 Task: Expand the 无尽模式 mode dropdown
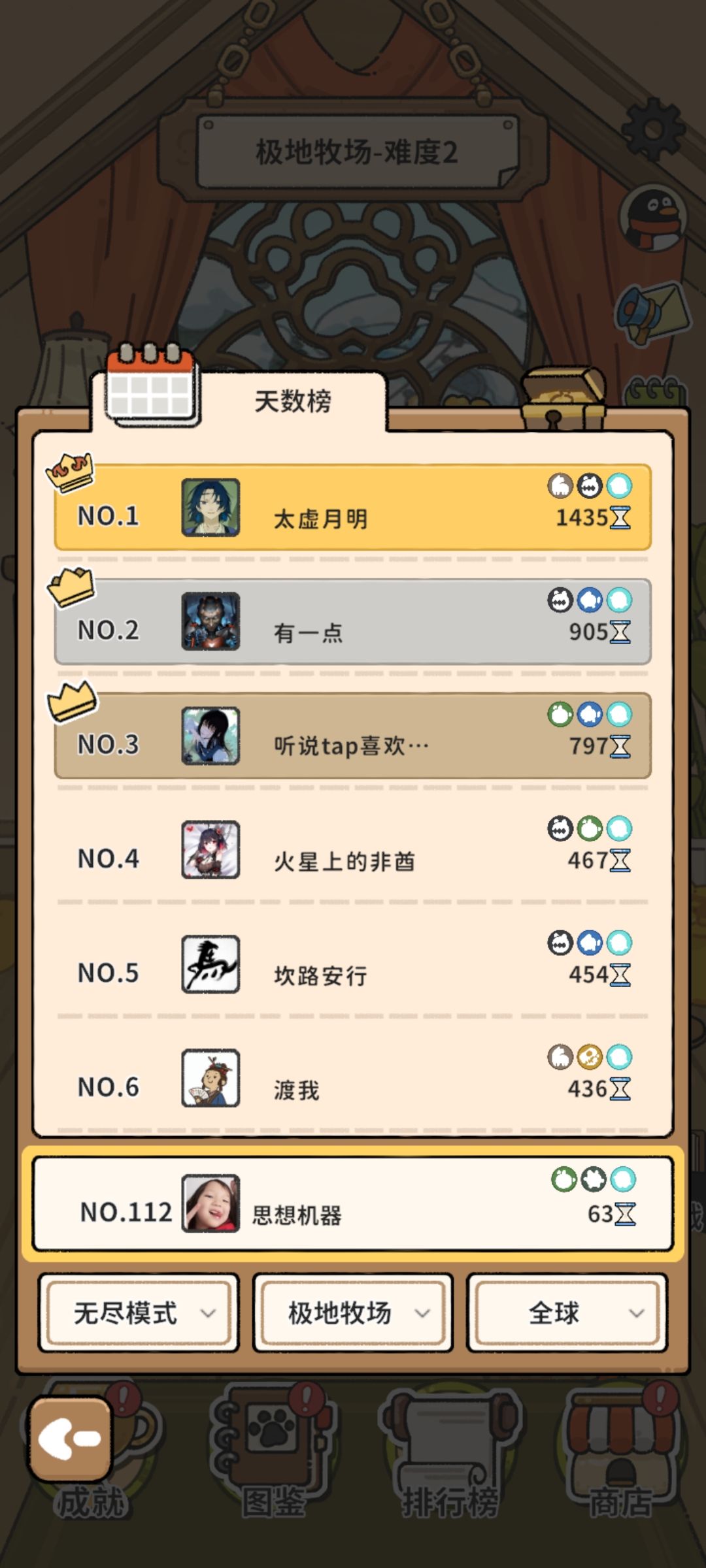pyautogui.click(x=139, y=1313)
